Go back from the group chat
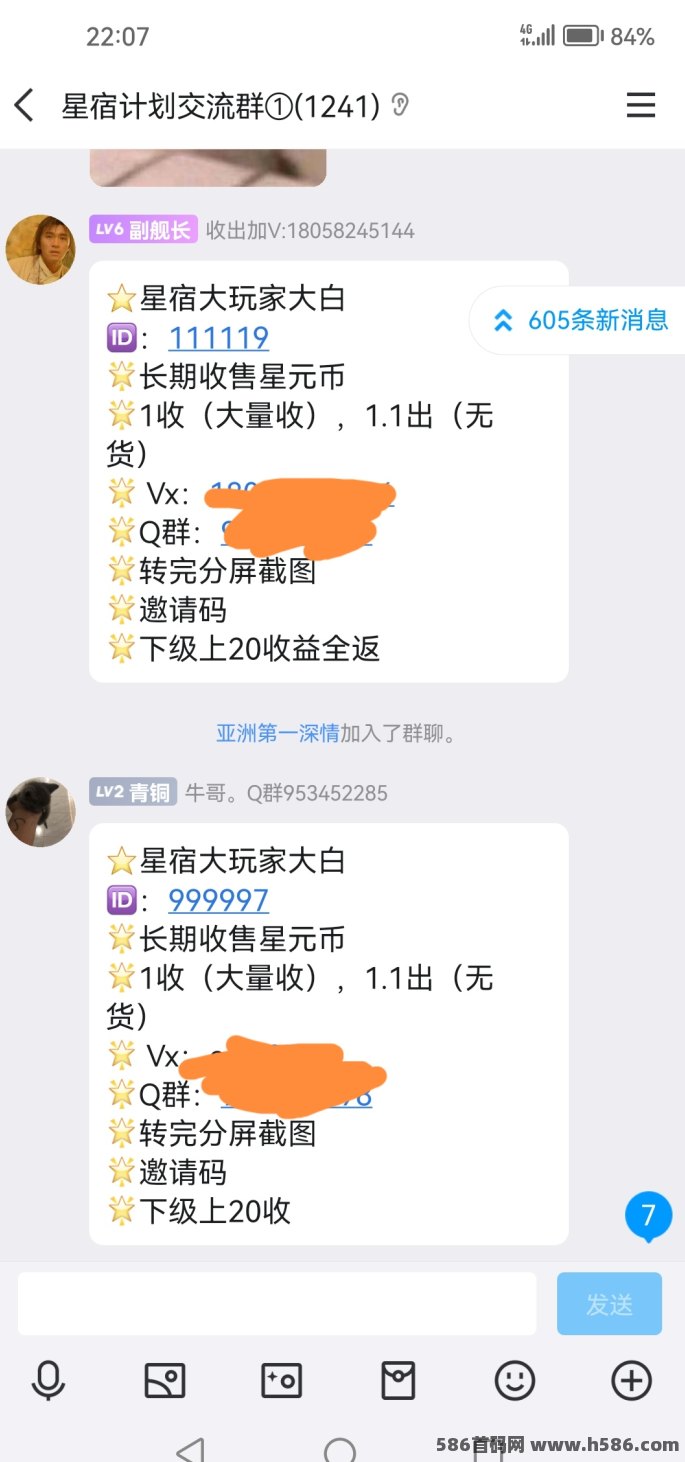 tap(25, 105)
